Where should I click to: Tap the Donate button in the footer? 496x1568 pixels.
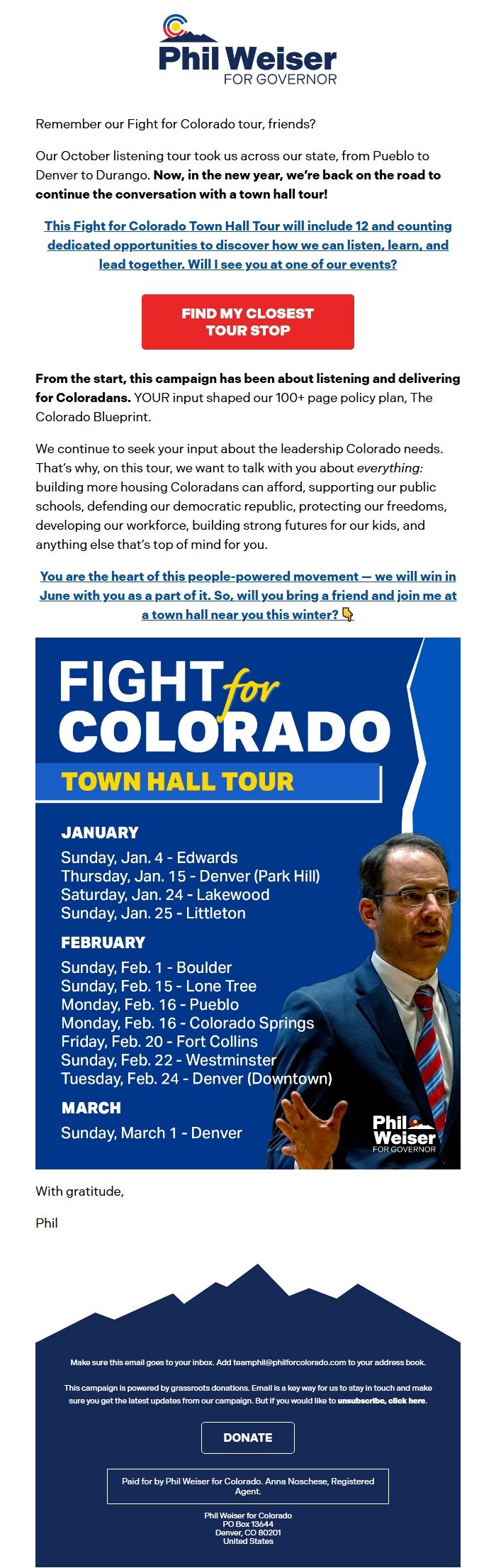click(x=247, y=1438)
